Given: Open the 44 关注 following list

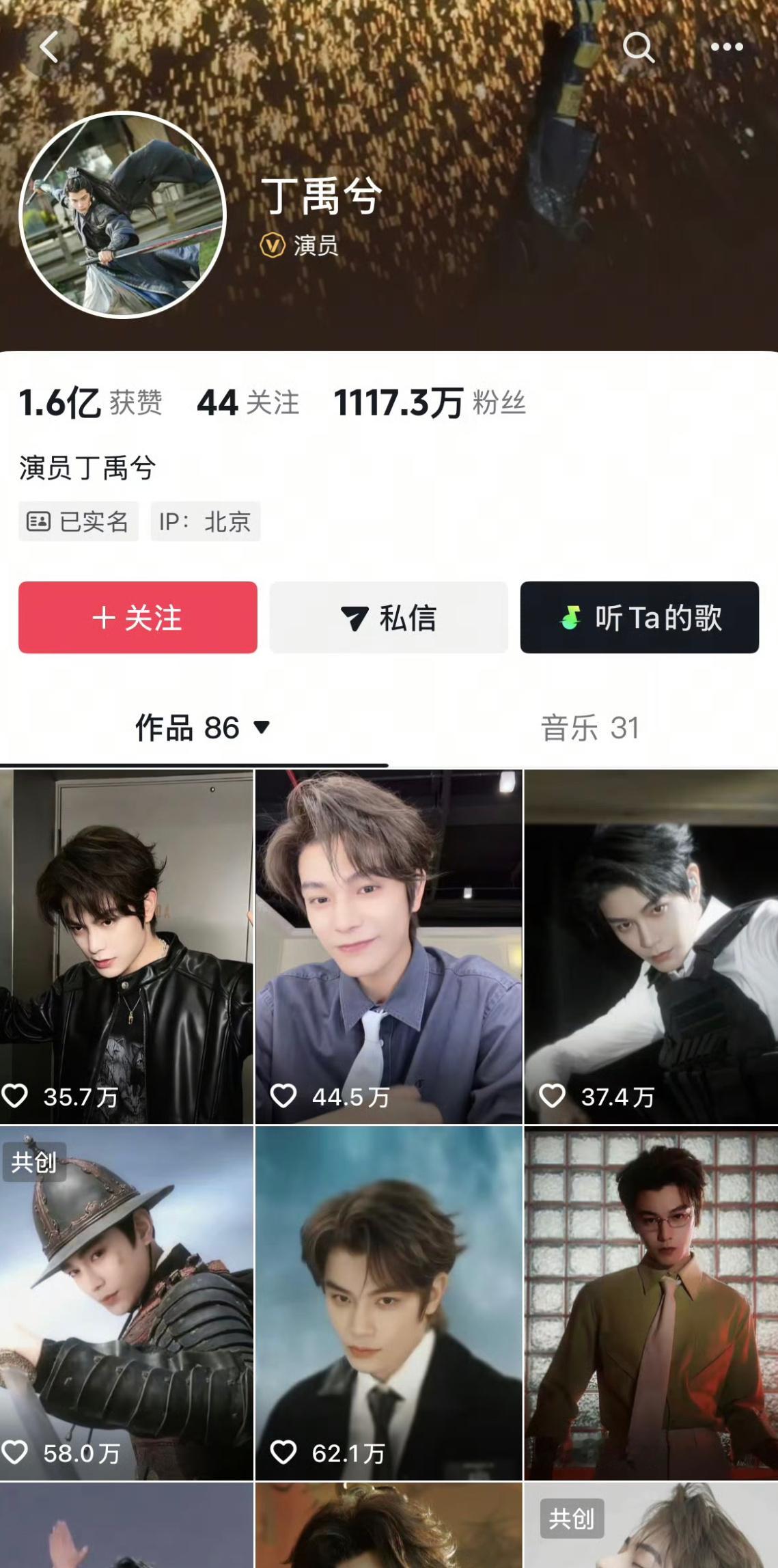Looking at the screenshot, I should pos(247,403).
